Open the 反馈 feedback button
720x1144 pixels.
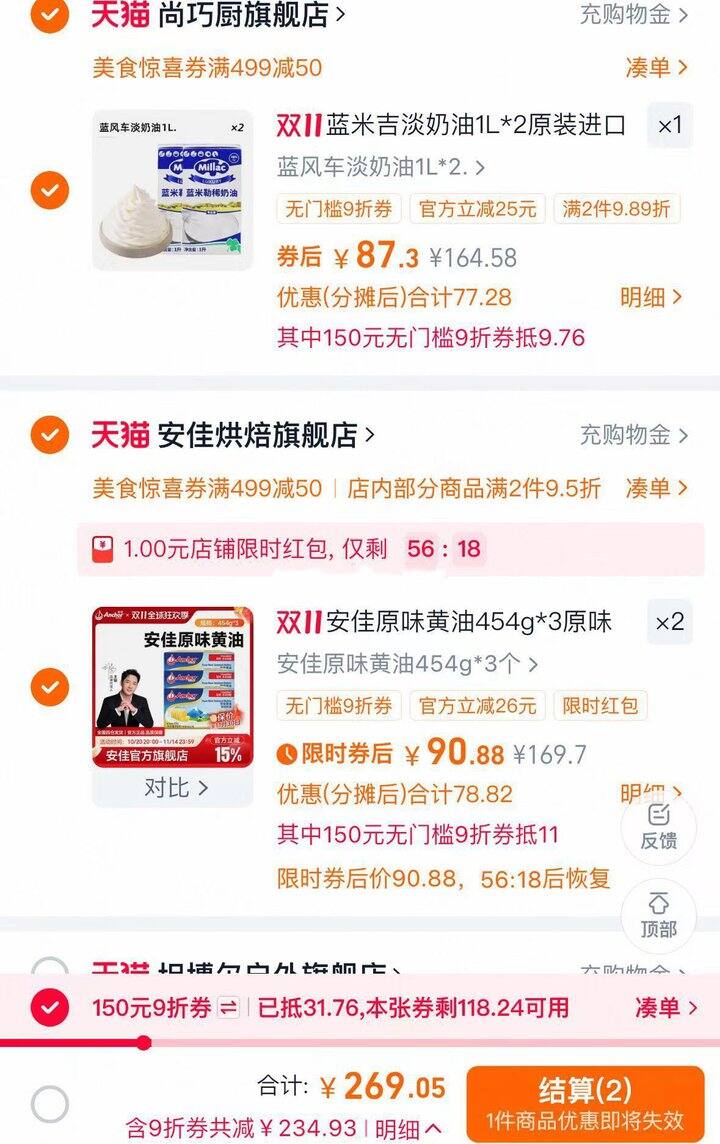[658, 826]
